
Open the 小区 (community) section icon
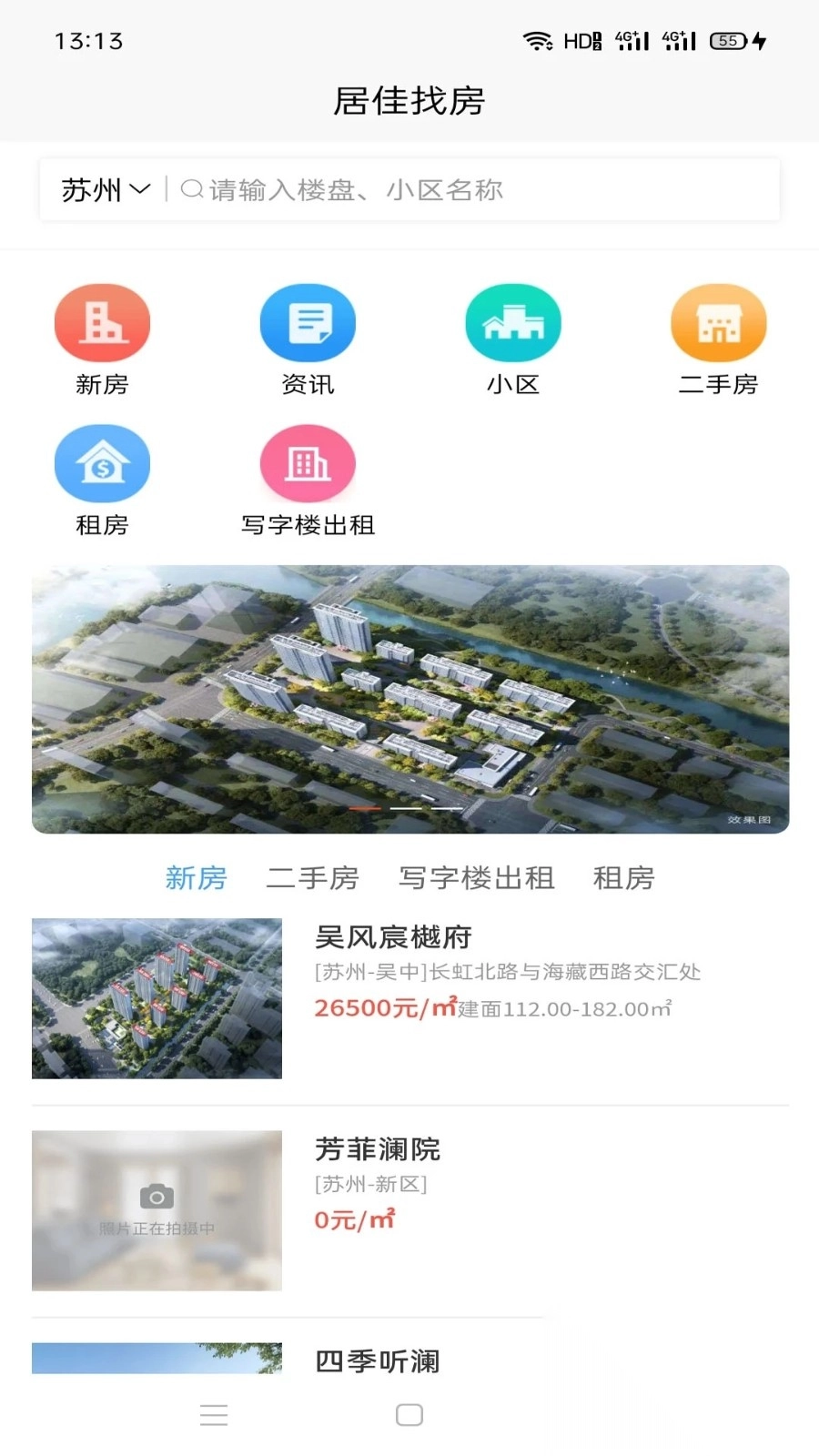pos(513,321)
